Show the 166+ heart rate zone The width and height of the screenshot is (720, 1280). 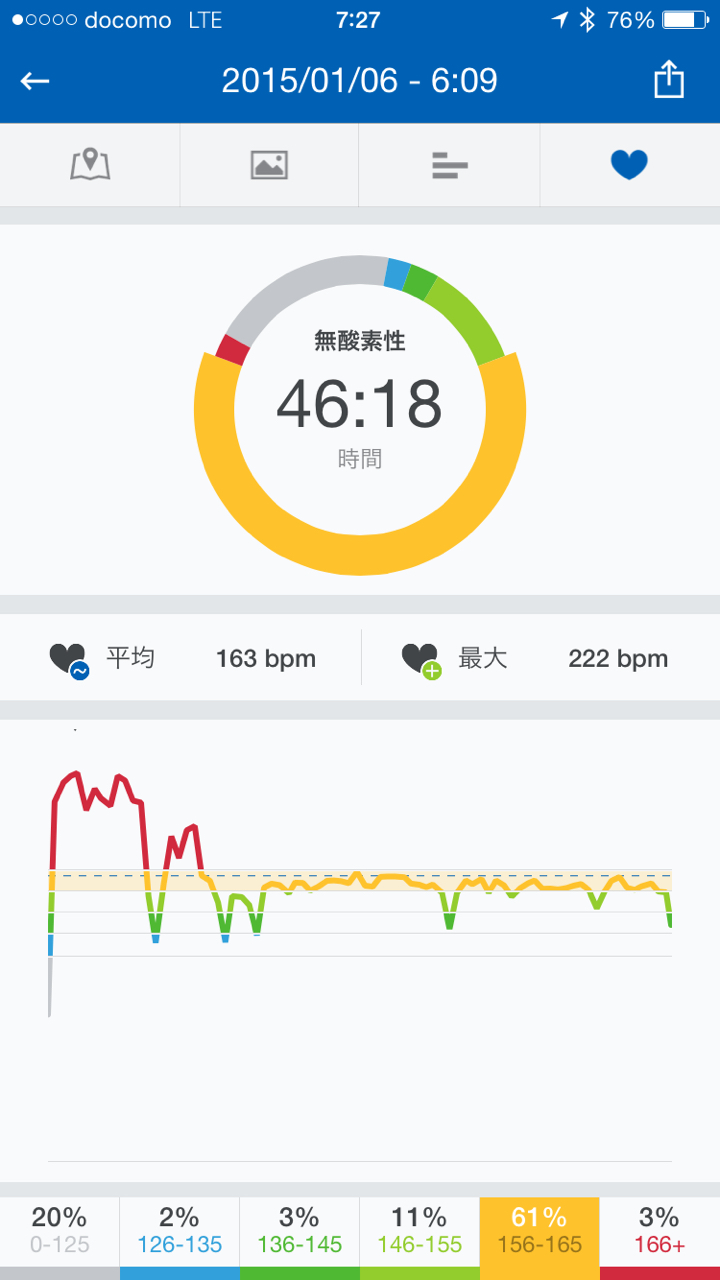coord(659,1231)
